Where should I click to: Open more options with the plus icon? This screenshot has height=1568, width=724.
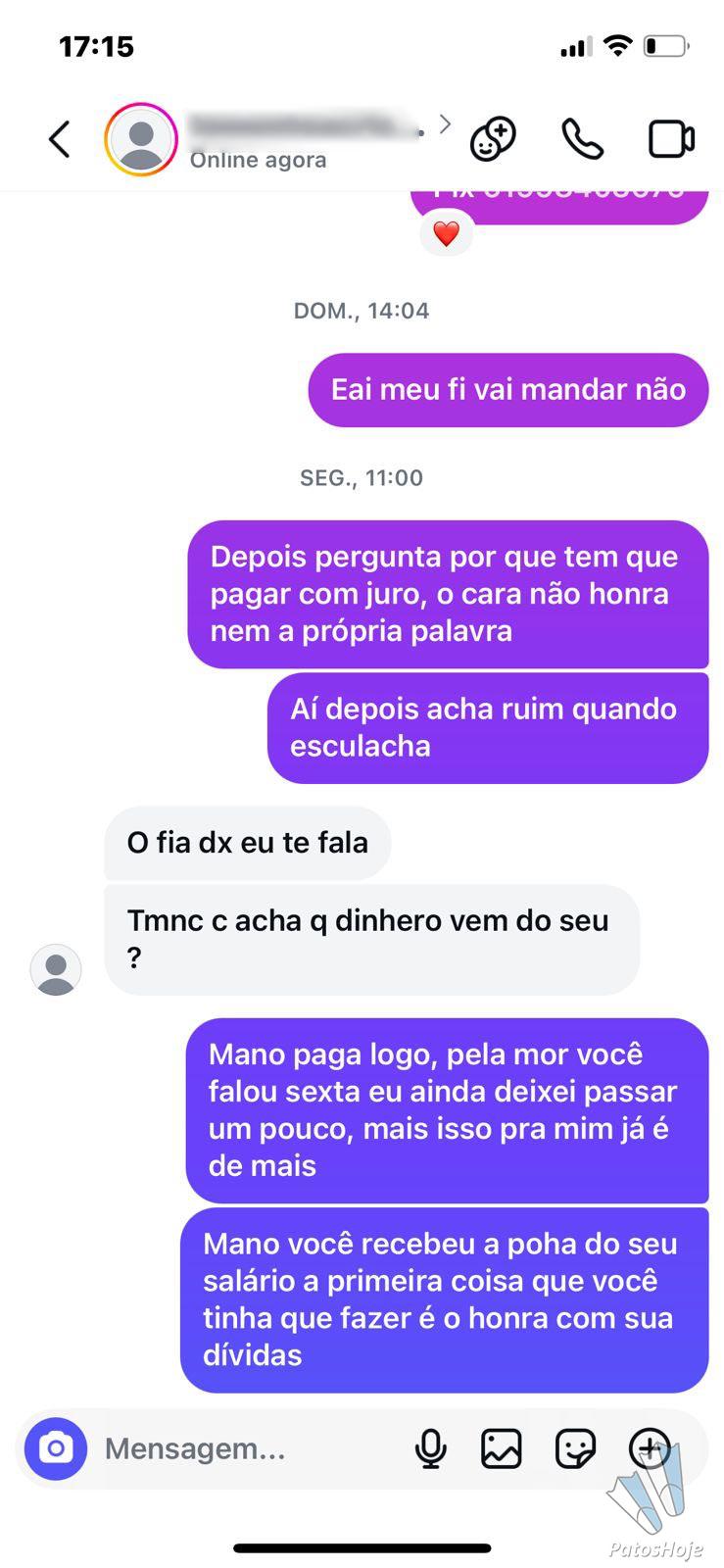(650, 1447)
